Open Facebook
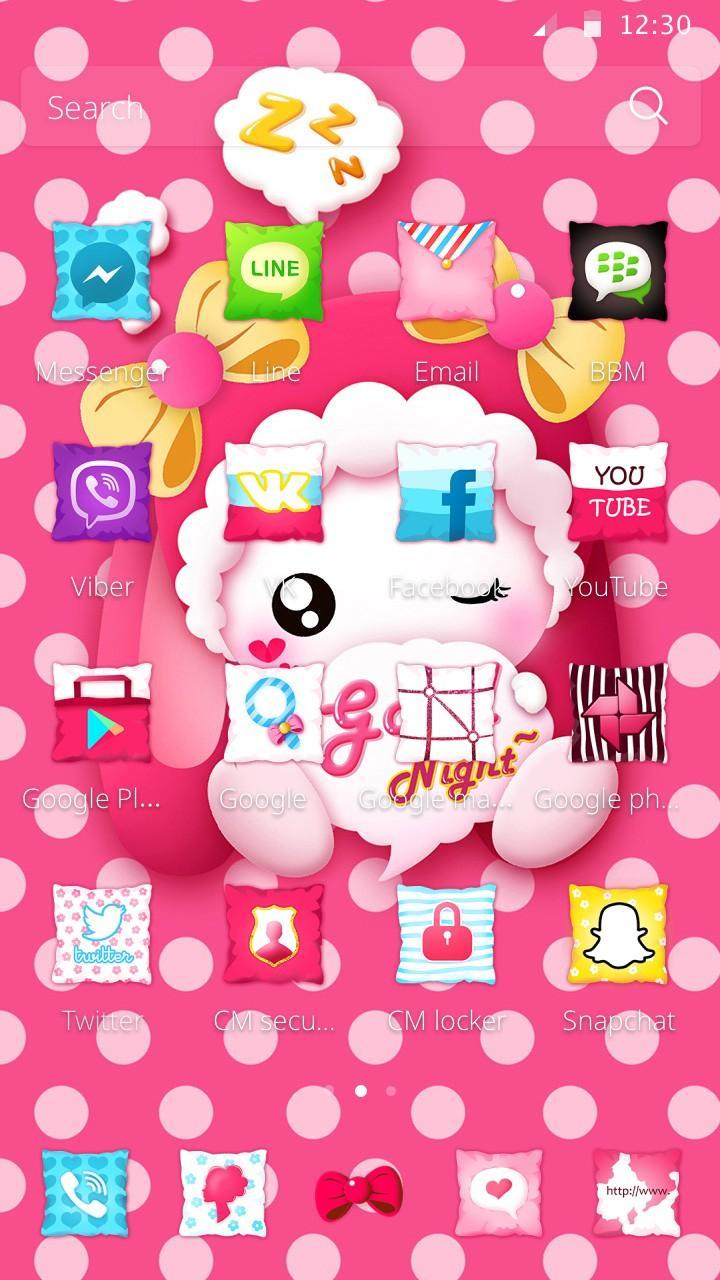Viewport: 720px width, 1280px height. (x=446, y=492)
